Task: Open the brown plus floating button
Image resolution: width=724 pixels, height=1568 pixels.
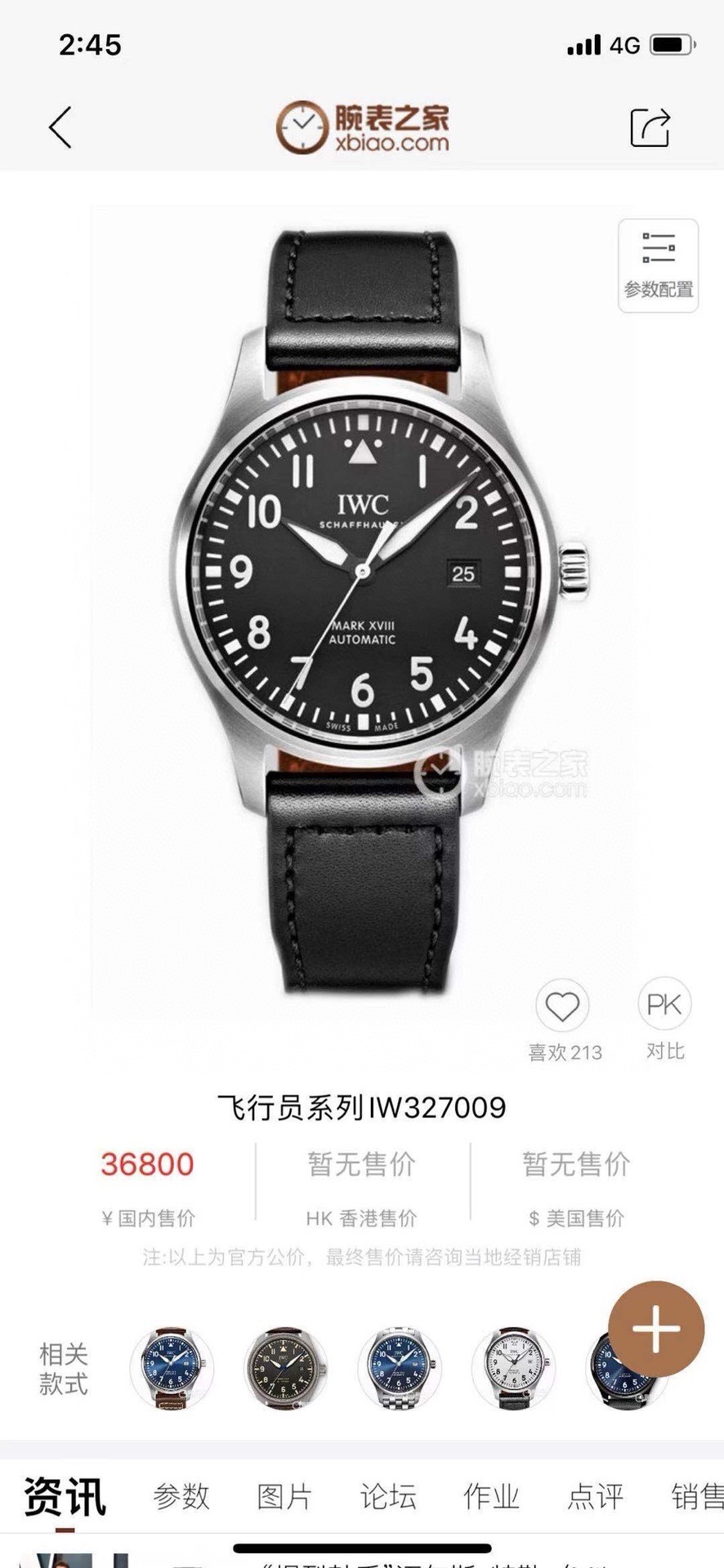Action: 656,1329
